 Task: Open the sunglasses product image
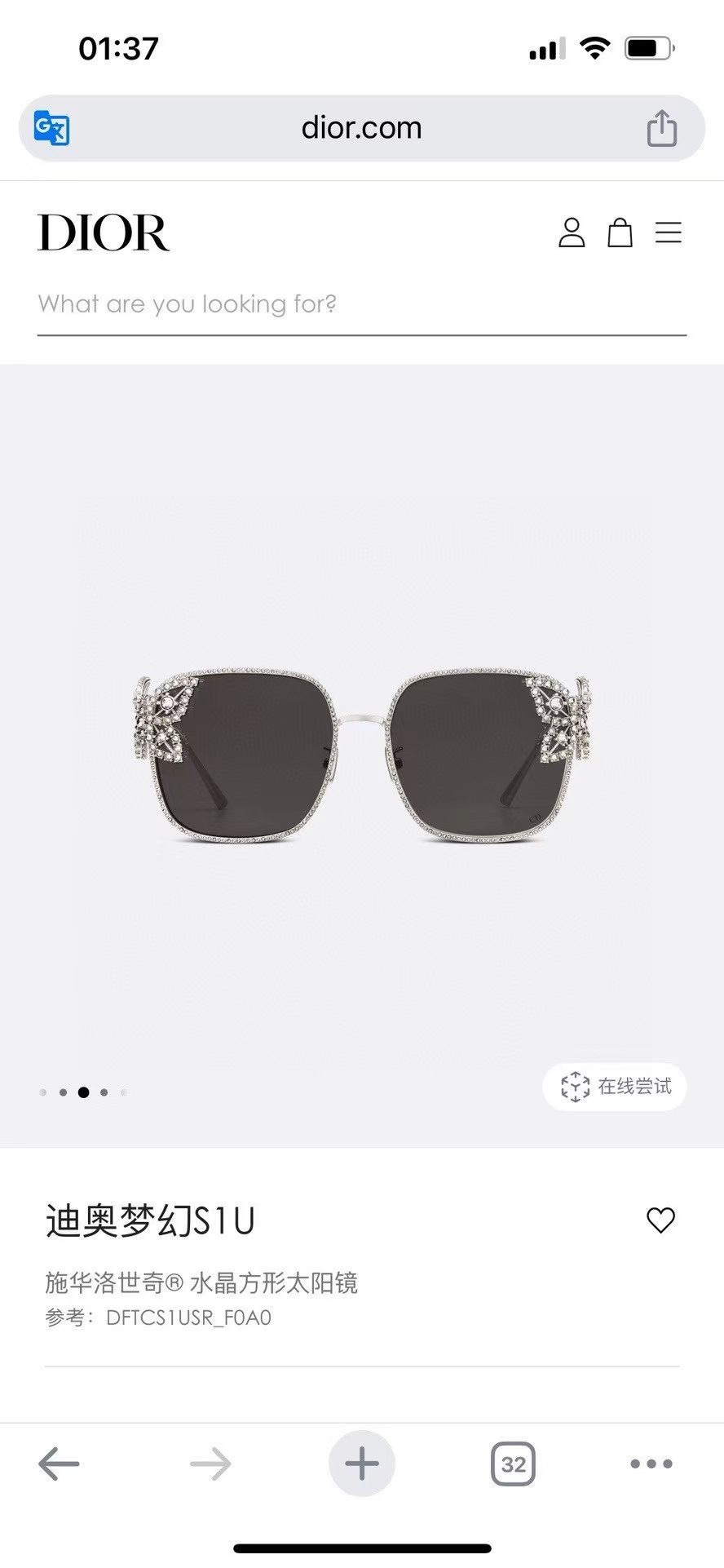361,755
